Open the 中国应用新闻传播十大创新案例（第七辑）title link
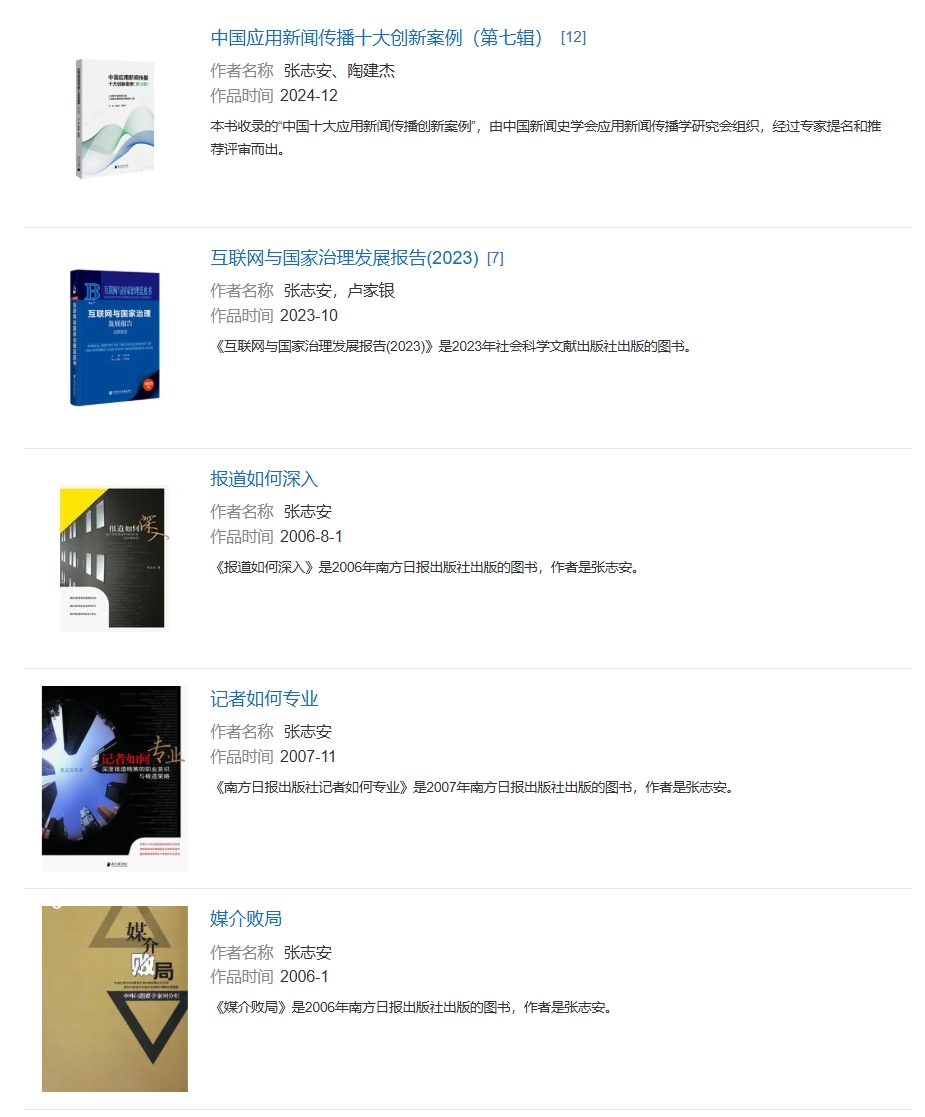 coord(377,38)
